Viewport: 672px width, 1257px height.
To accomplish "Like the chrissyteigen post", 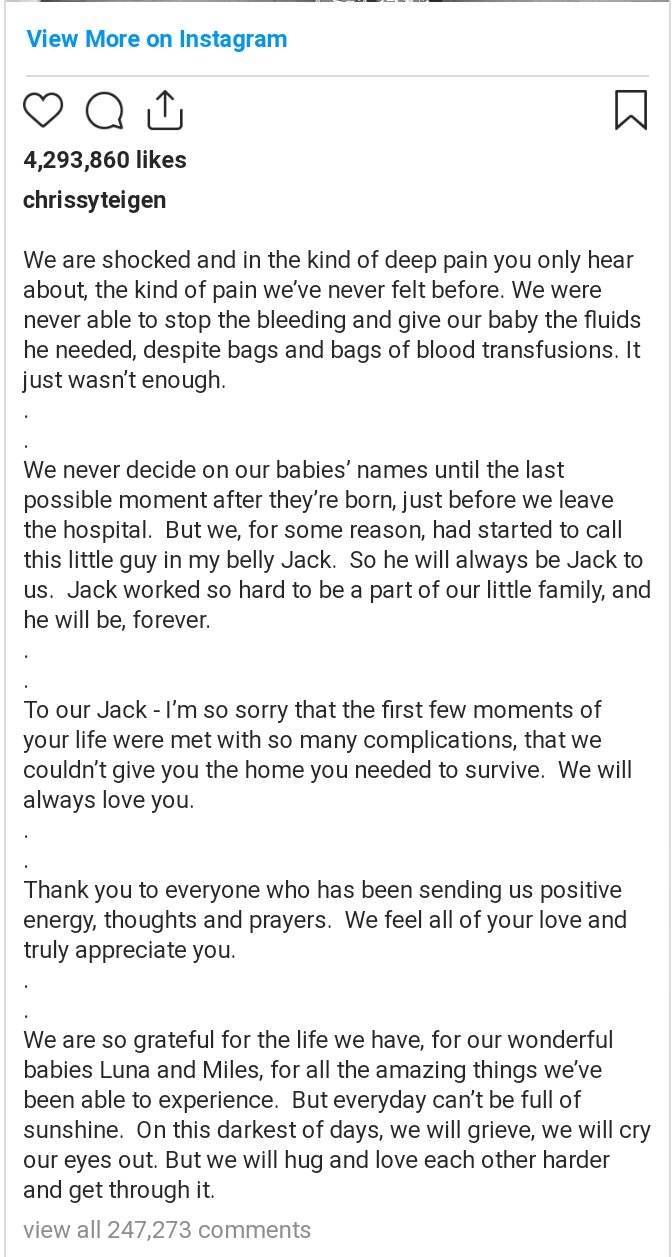I will tap(43, 110).
